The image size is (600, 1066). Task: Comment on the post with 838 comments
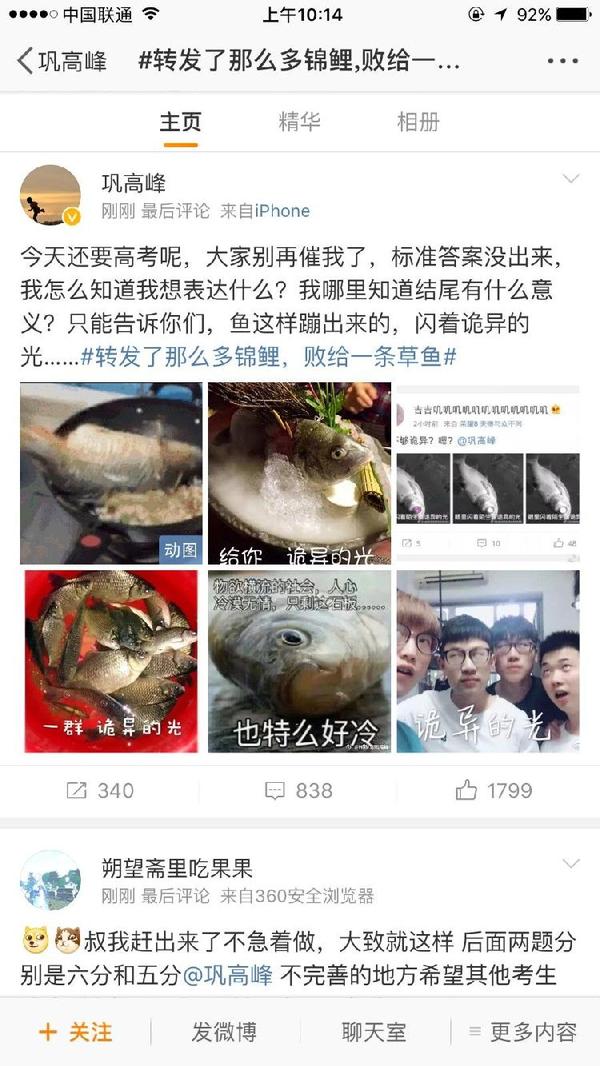[299, 790]
